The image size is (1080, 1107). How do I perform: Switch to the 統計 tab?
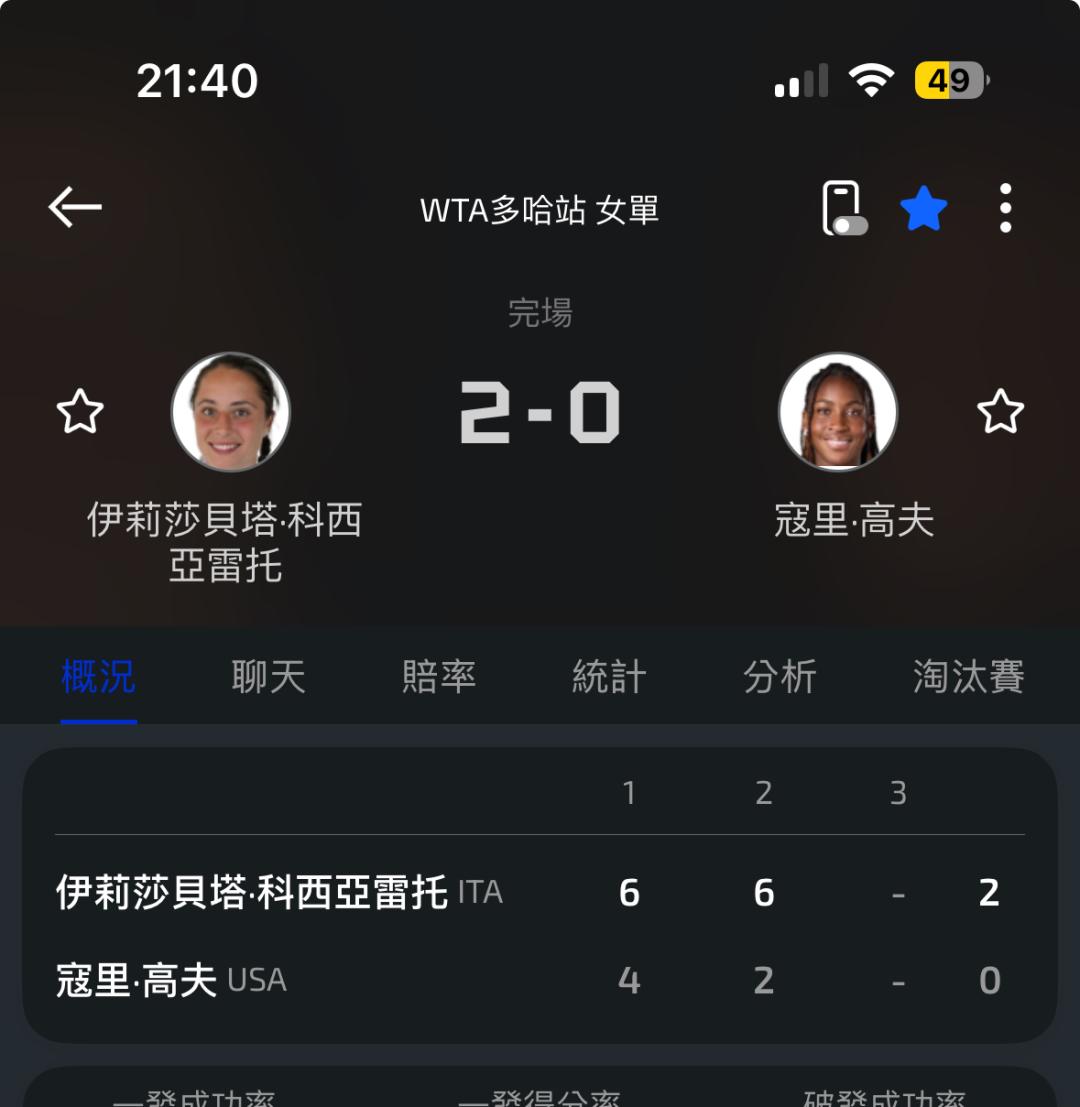(609, 677)
